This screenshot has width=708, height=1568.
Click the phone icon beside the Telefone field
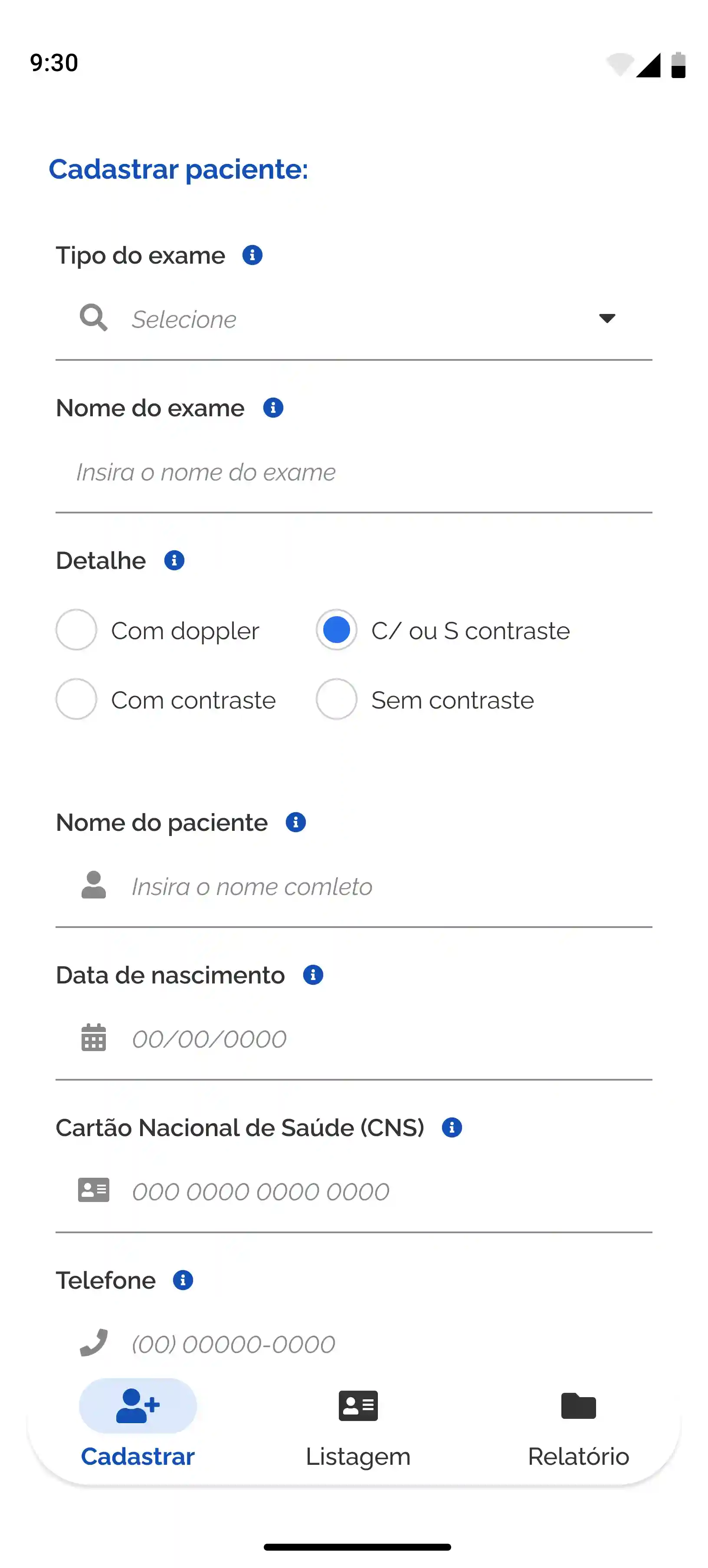(94, 1343)
